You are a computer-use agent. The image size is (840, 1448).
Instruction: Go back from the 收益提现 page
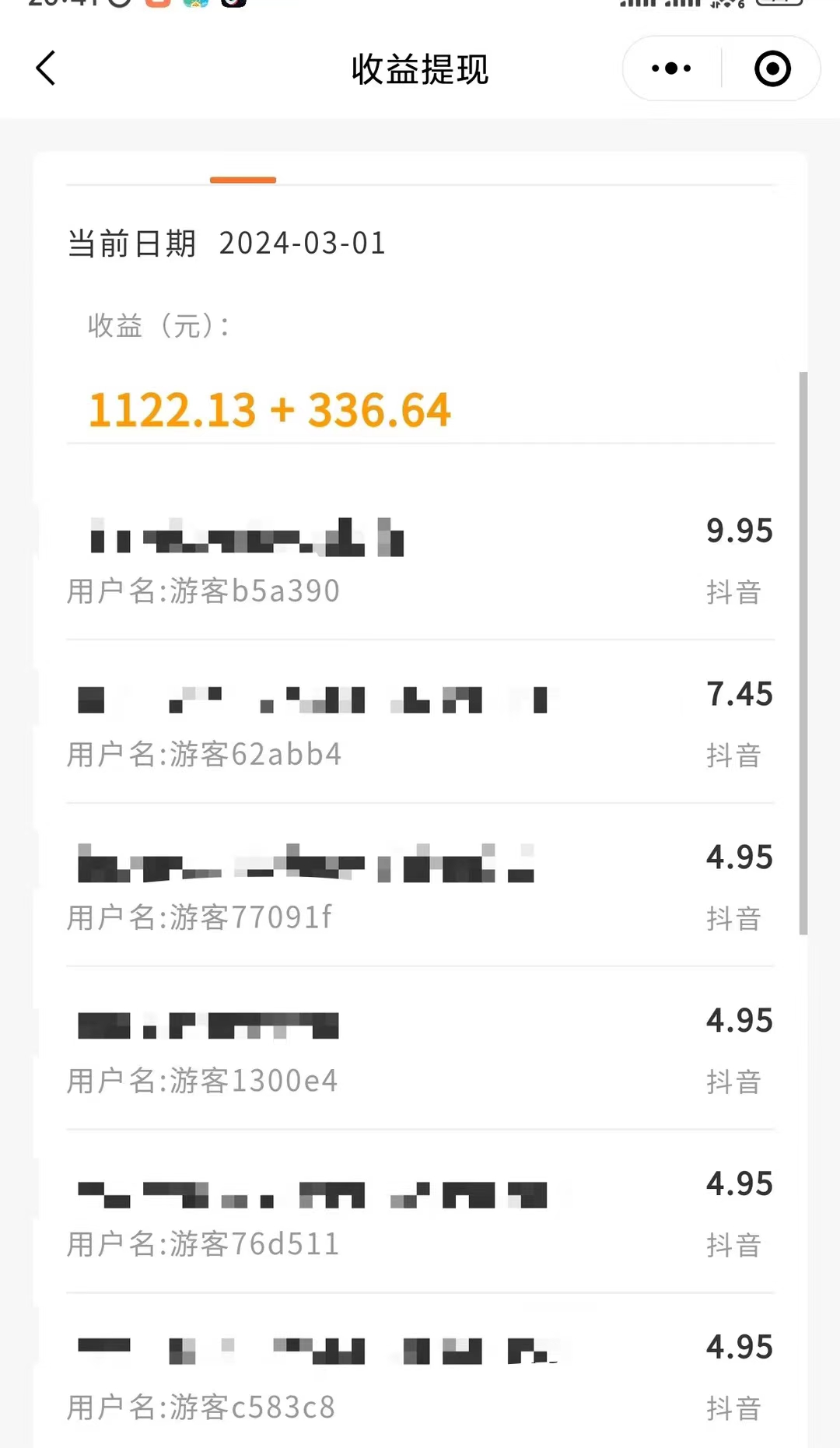point(46,68)
